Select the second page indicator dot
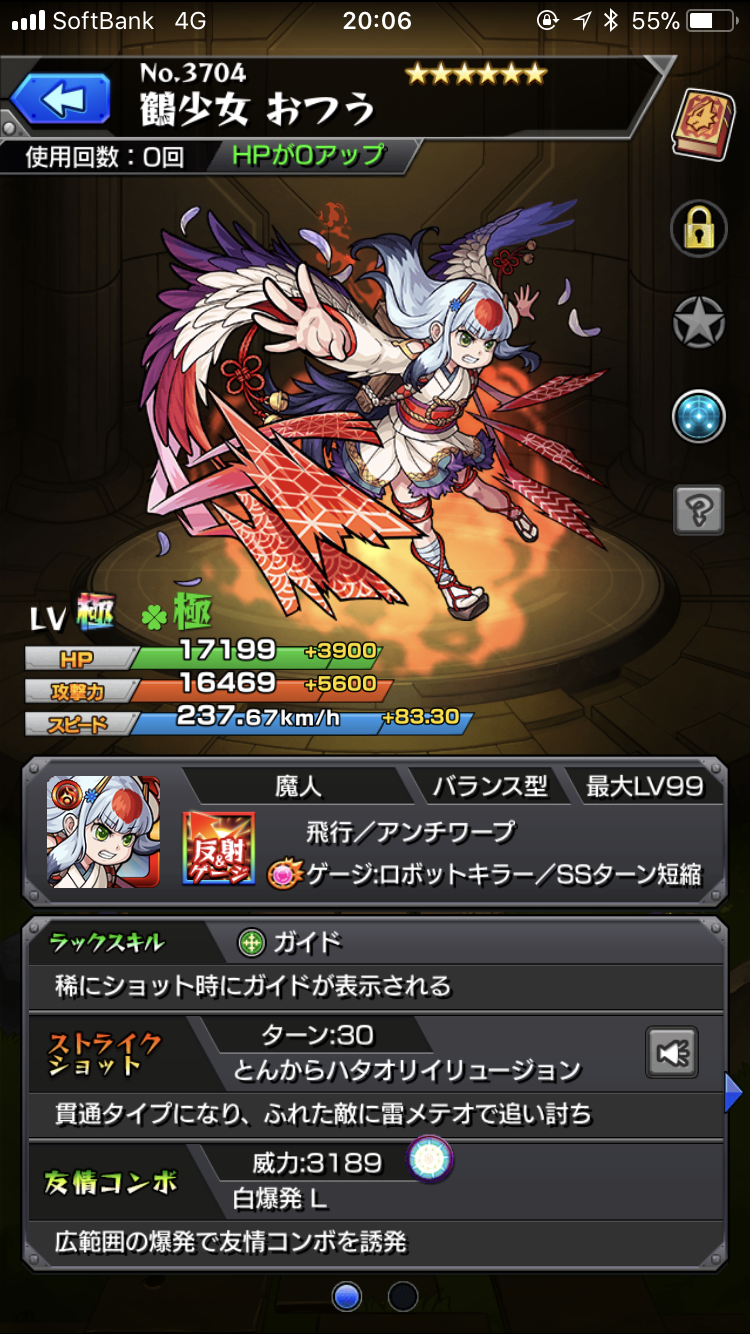750x1334 pixels. (403, 1297)
